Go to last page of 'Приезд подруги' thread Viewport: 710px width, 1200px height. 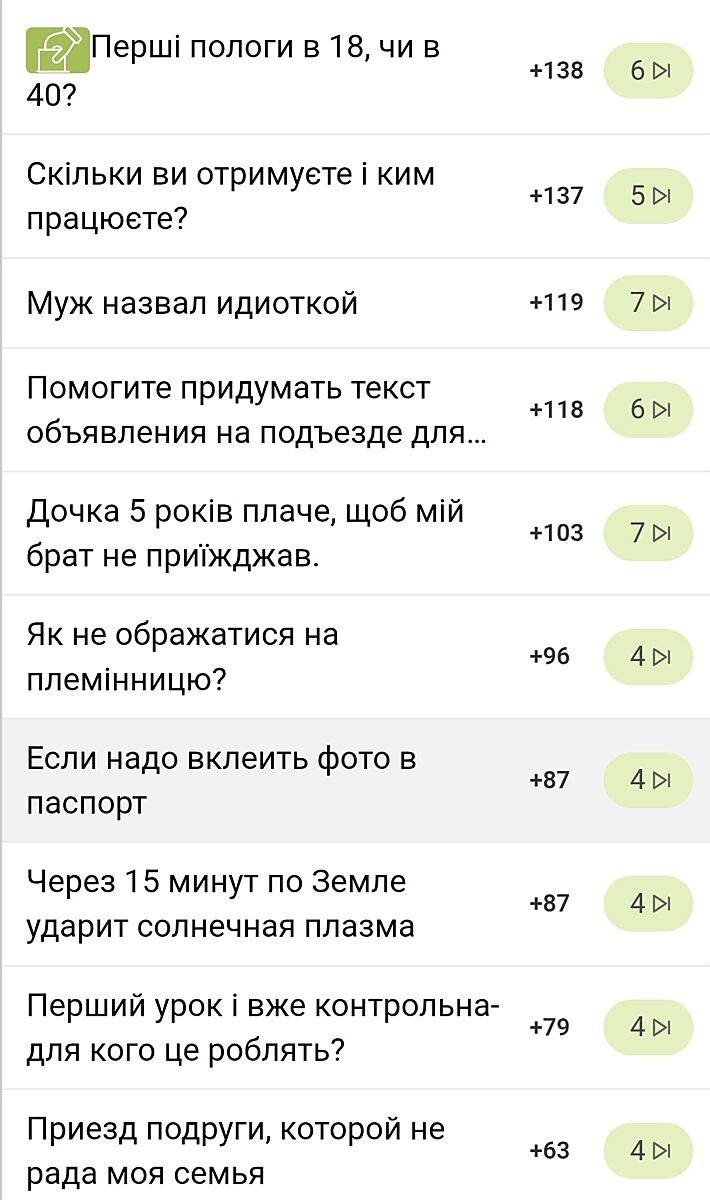tap(648, 1151)
